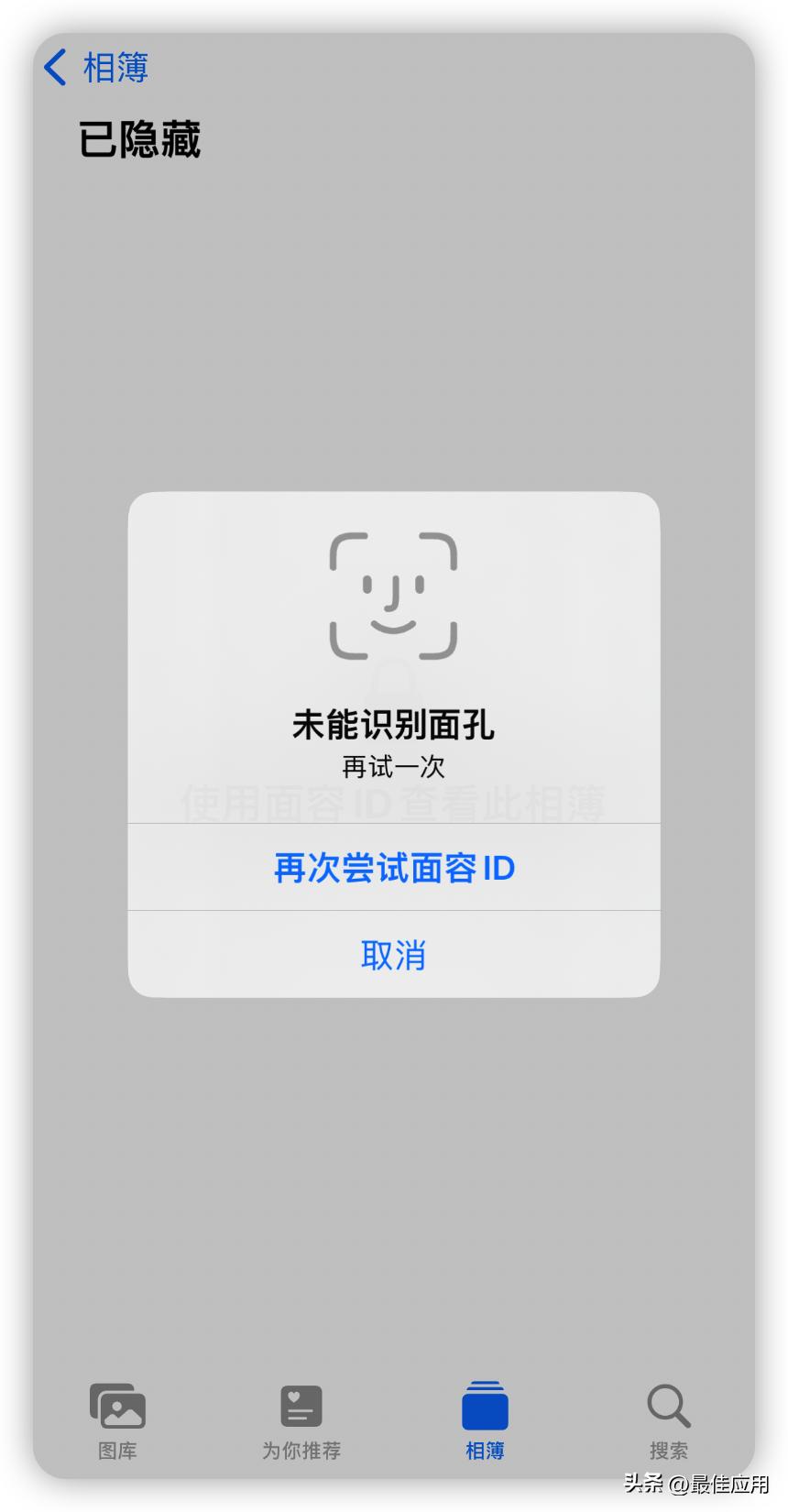Tap the 已隐藏 album title

coord(138,139)
